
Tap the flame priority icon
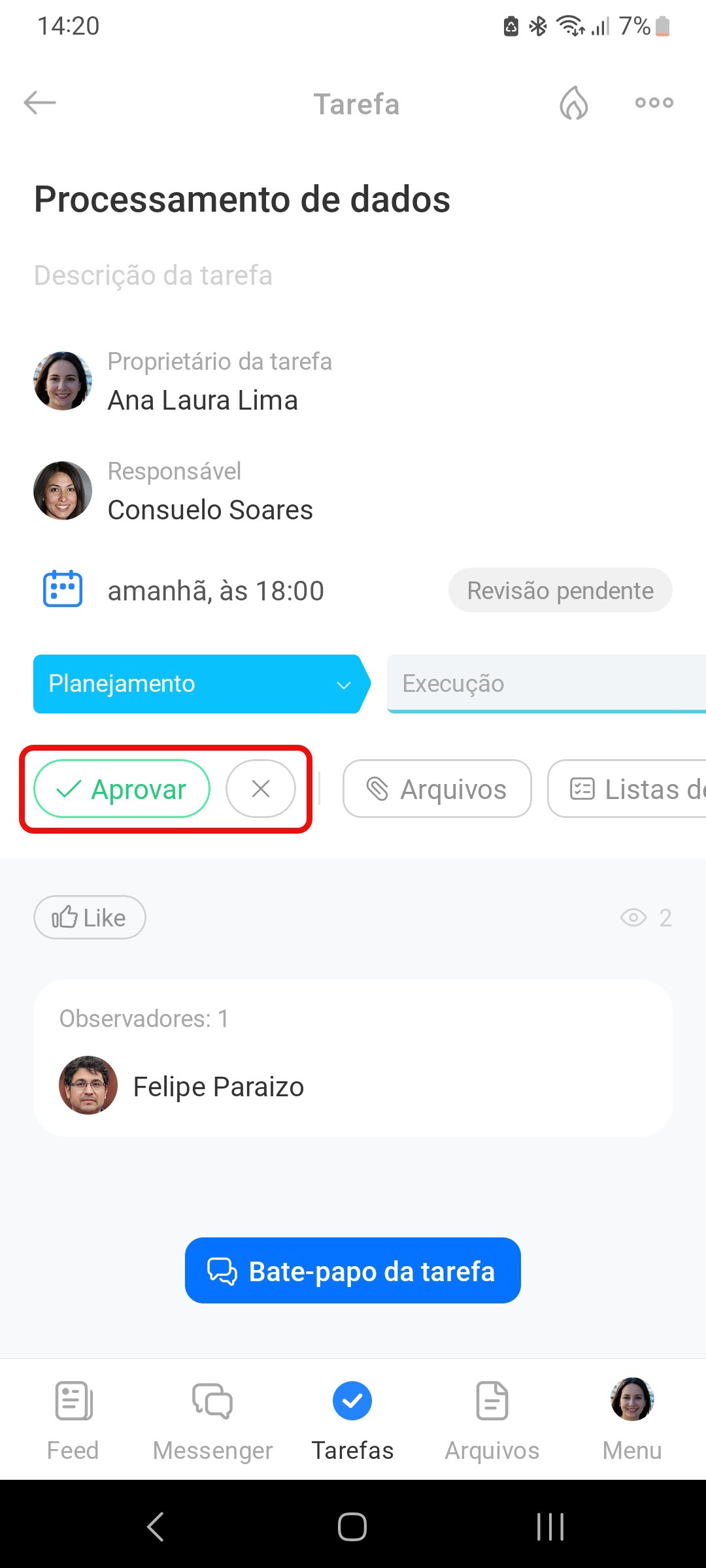[x=573, y=103]
